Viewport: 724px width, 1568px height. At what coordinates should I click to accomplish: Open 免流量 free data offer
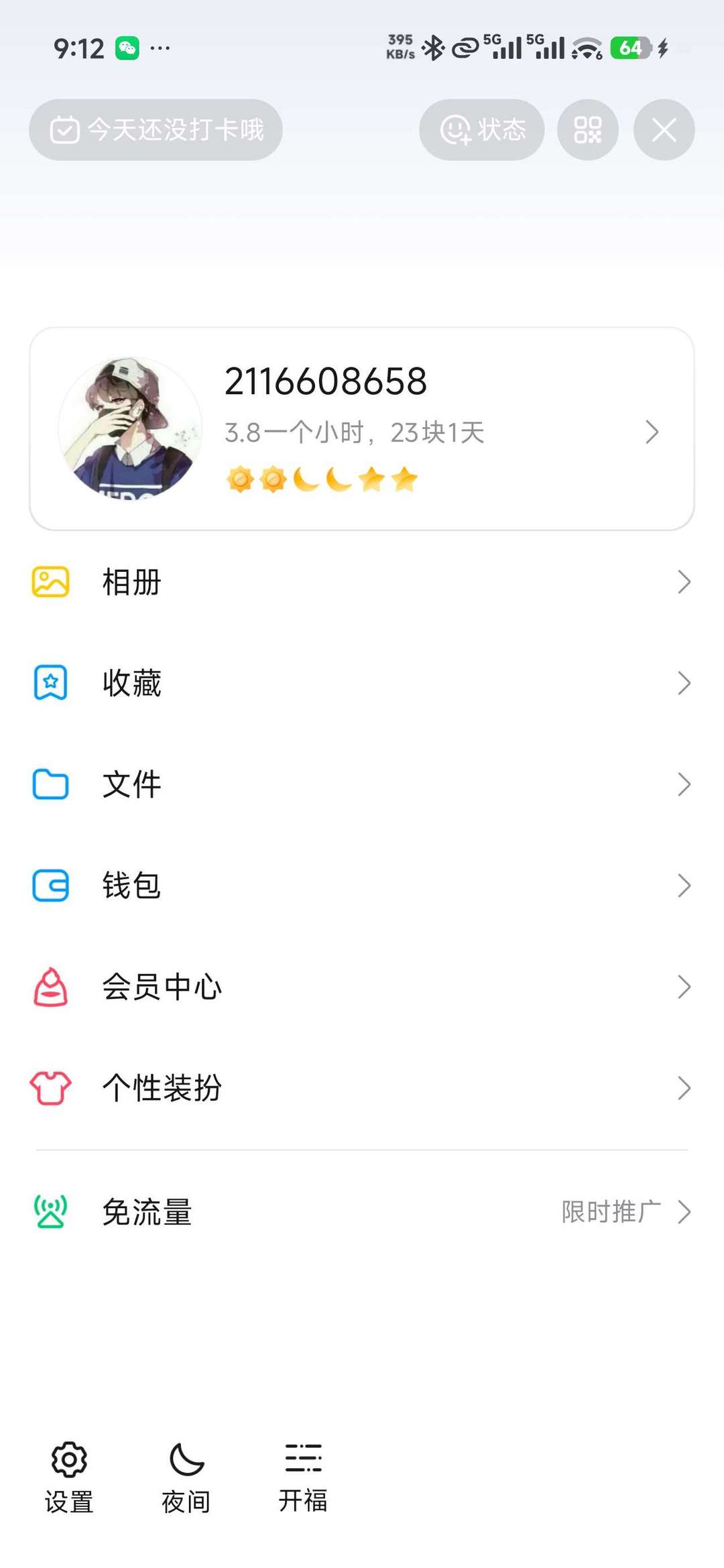(362, 1212)
